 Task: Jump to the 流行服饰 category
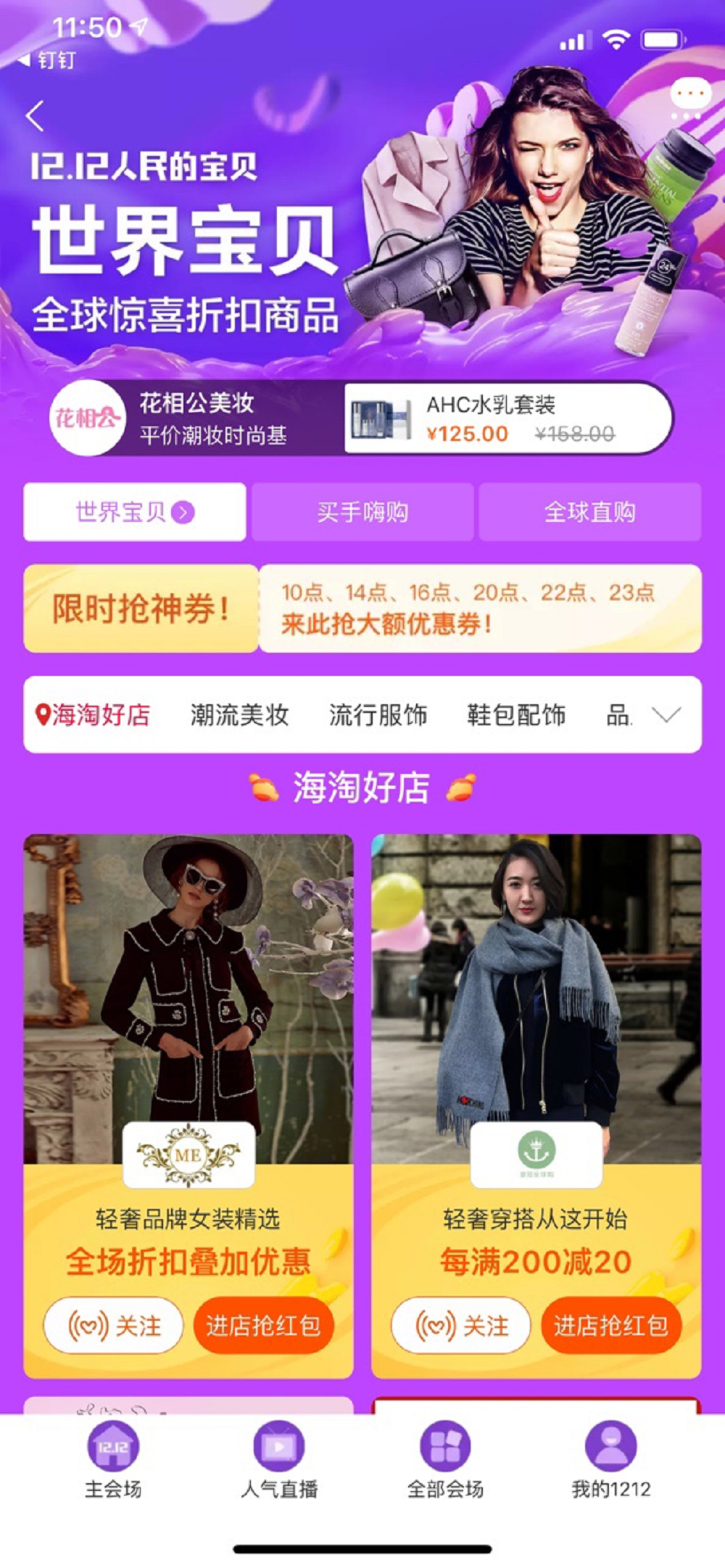coord(378,715)
